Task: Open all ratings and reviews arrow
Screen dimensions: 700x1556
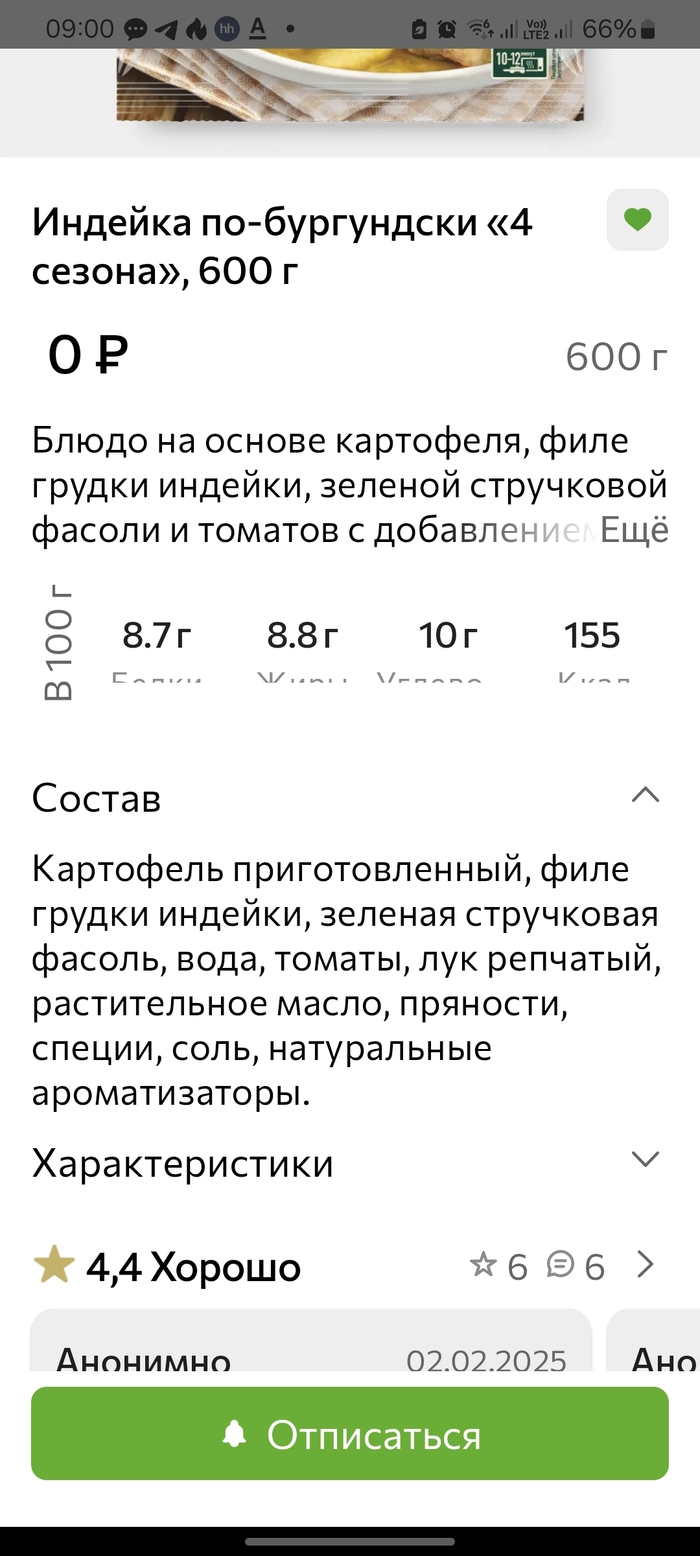Action: (645, 1266)
